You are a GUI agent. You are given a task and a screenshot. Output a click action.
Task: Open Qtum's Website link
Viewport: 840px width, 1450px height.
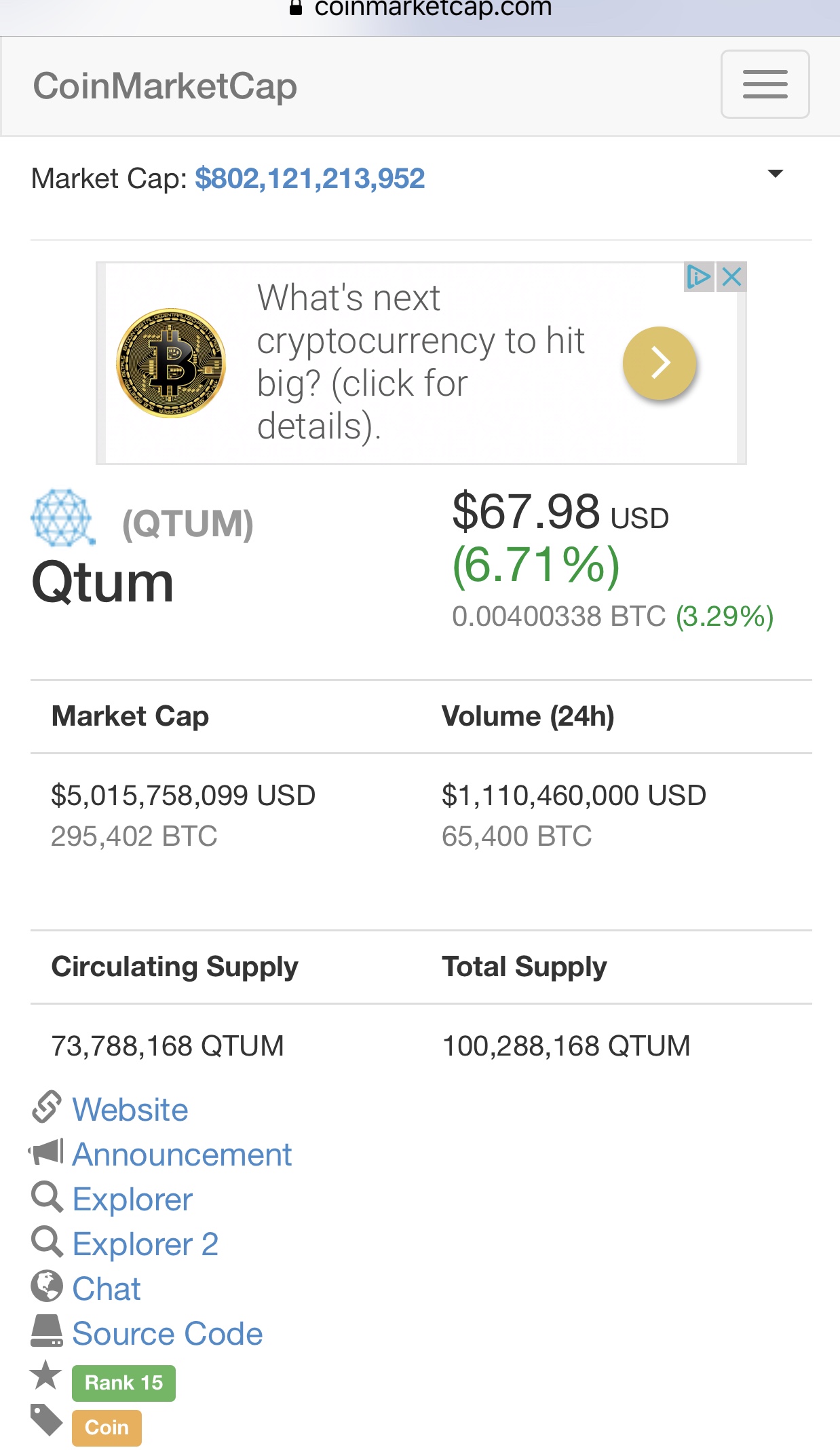tap(130, 1110)
